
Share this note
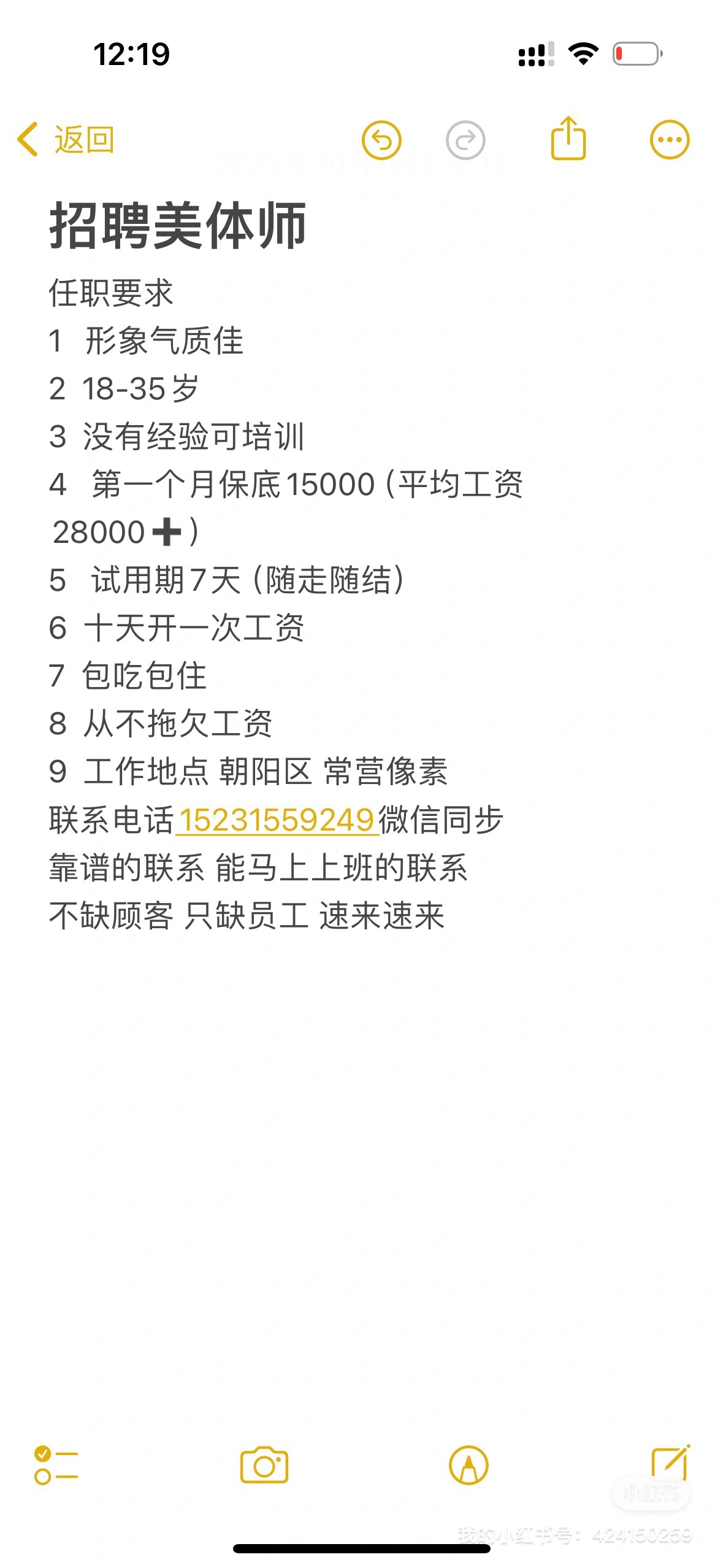coord(568,139)
